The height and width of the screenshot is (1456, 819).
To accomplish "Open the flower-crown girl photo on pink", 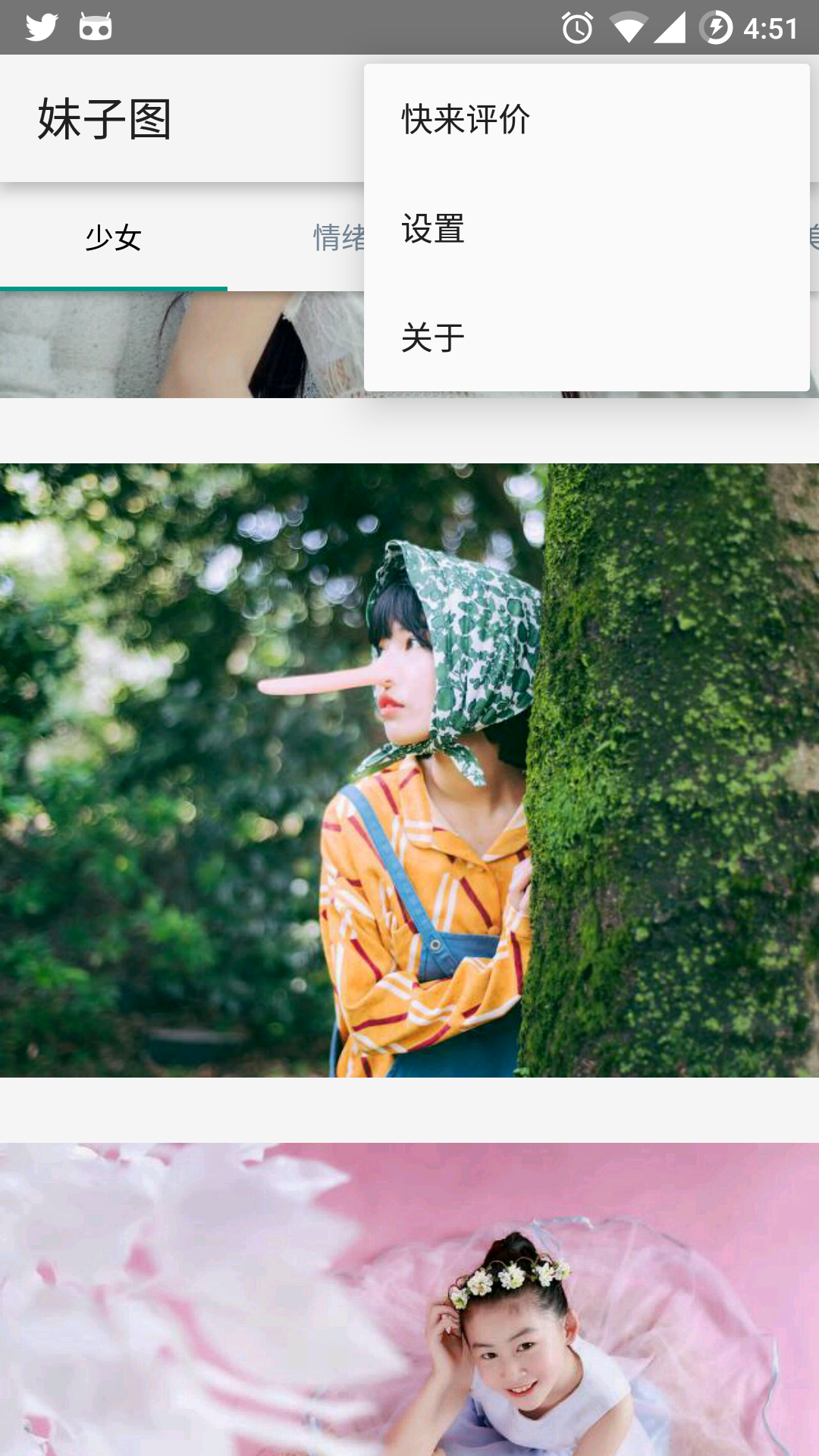I will tap(409, 1298).
